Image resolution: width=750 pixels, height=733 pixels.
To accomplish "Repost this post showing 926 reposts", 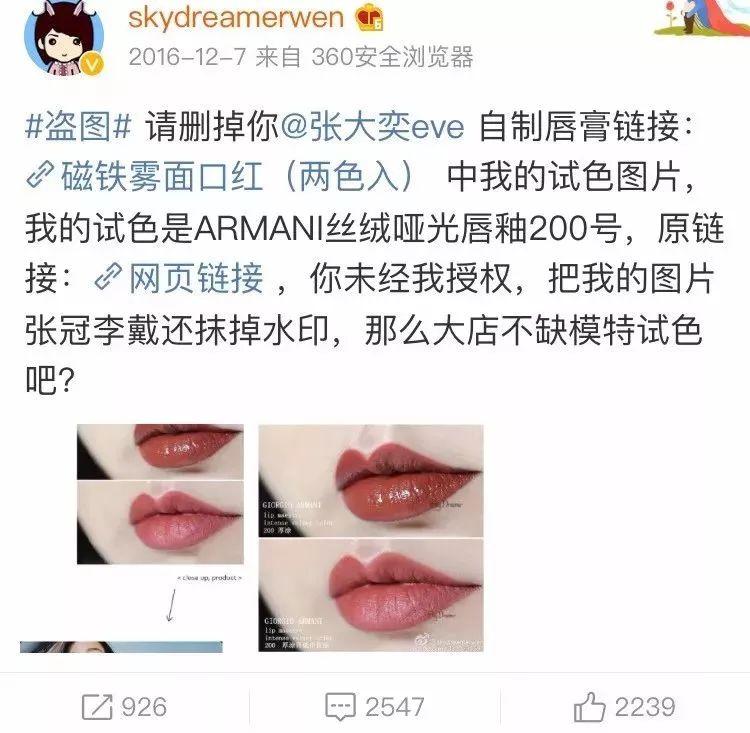I will coord(124,707).
